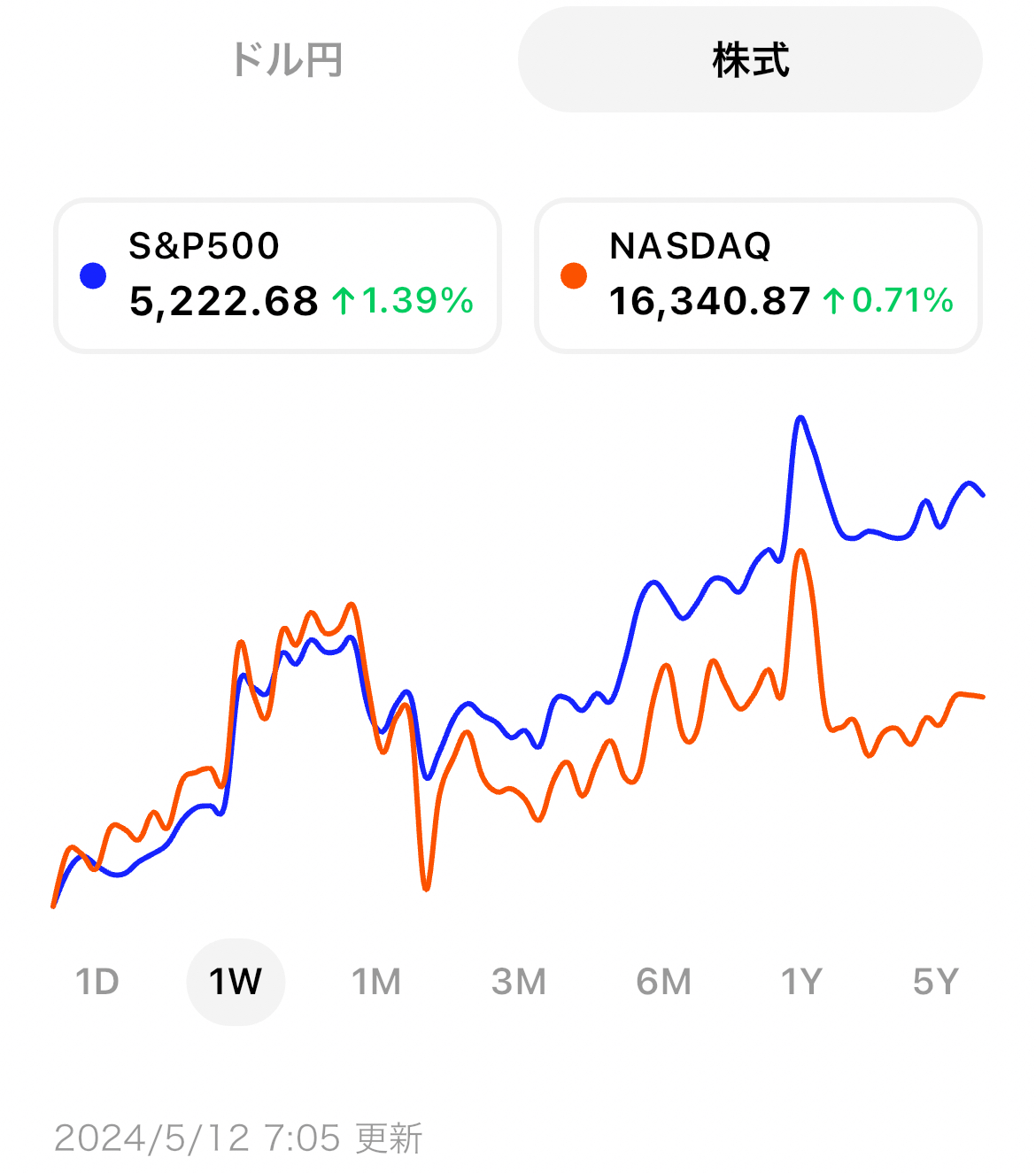The height and width of the screenshot is (1173, 1036).
Task: Switch chart to 6M range
Action: click(663, 982)
